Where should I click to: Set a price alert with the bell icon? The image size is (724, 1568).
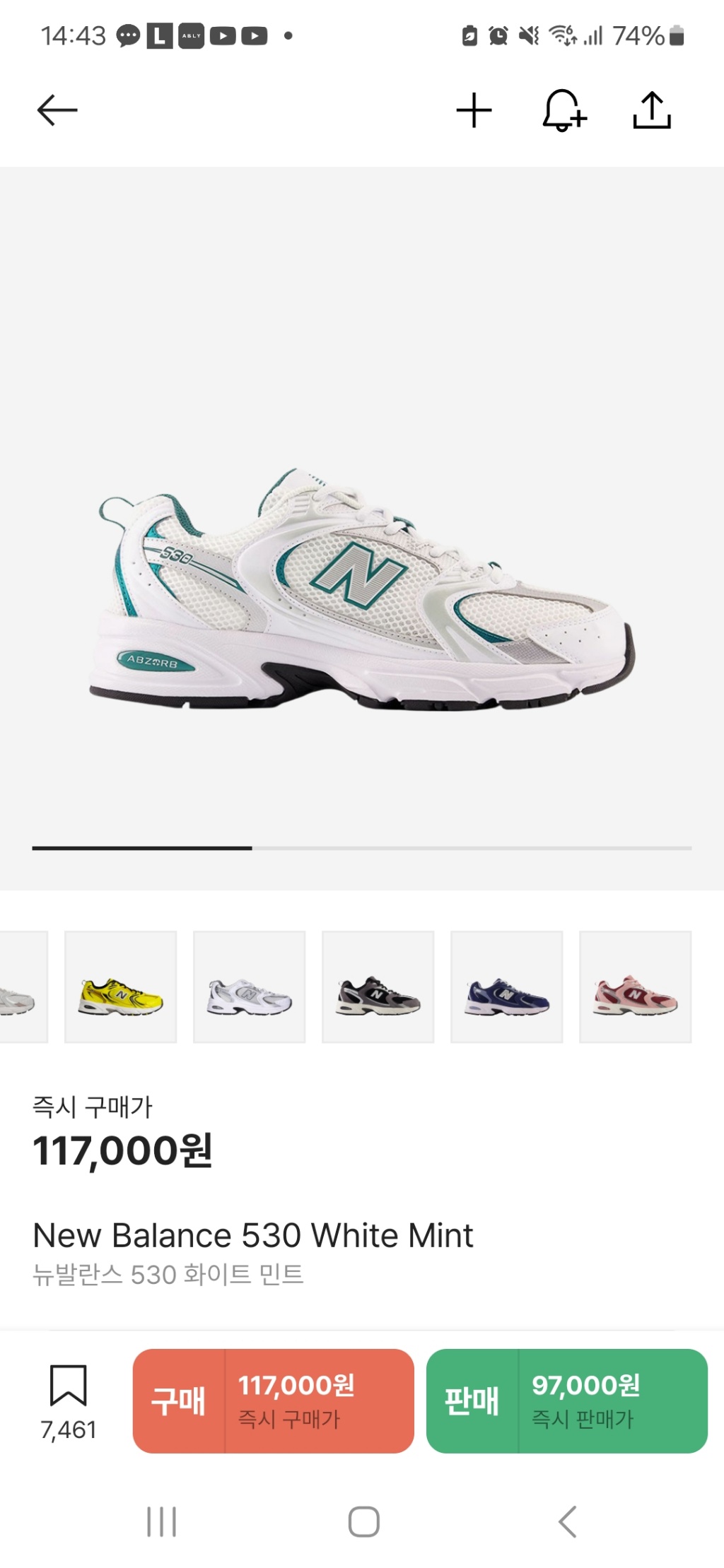563,110
